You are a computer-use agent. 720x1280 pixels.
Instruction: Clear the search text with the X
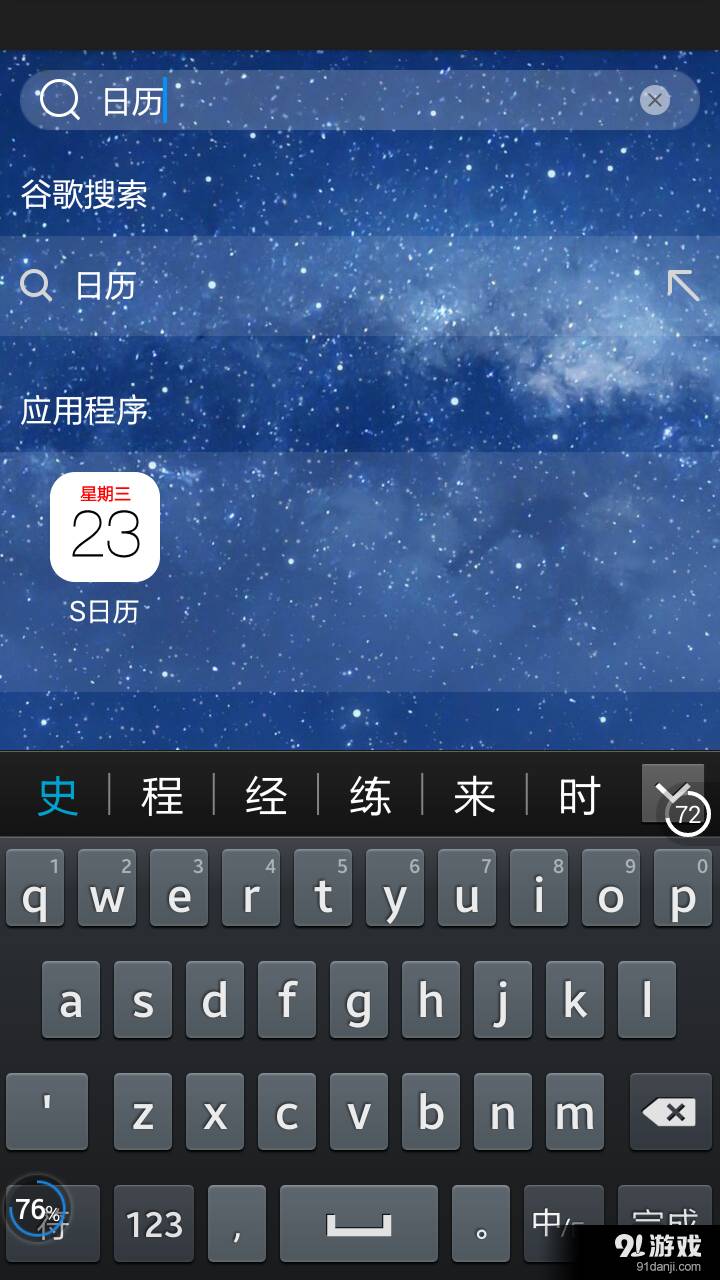coord(655,100)
